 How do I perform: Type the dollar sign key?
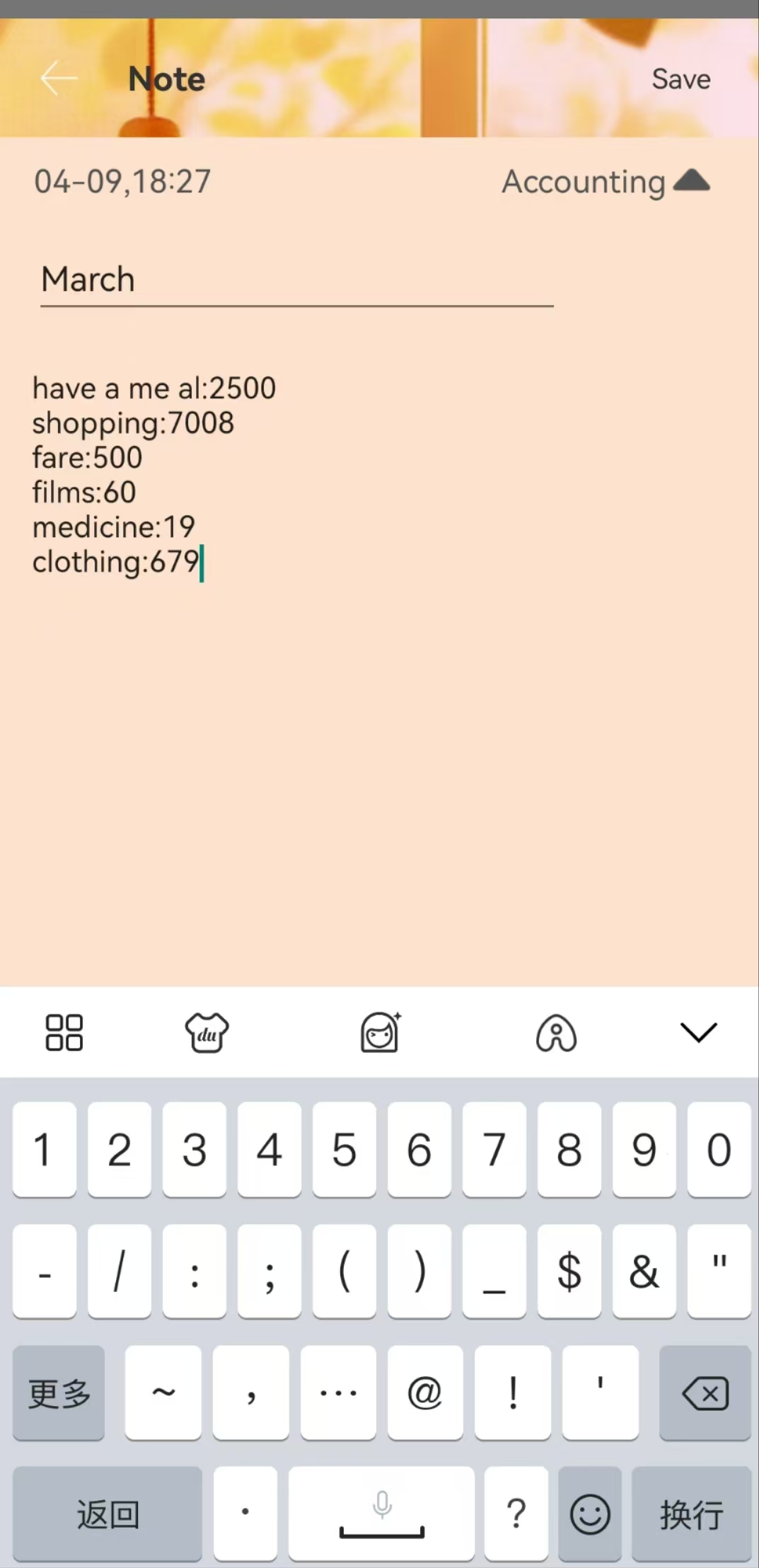coord(569,1272)
